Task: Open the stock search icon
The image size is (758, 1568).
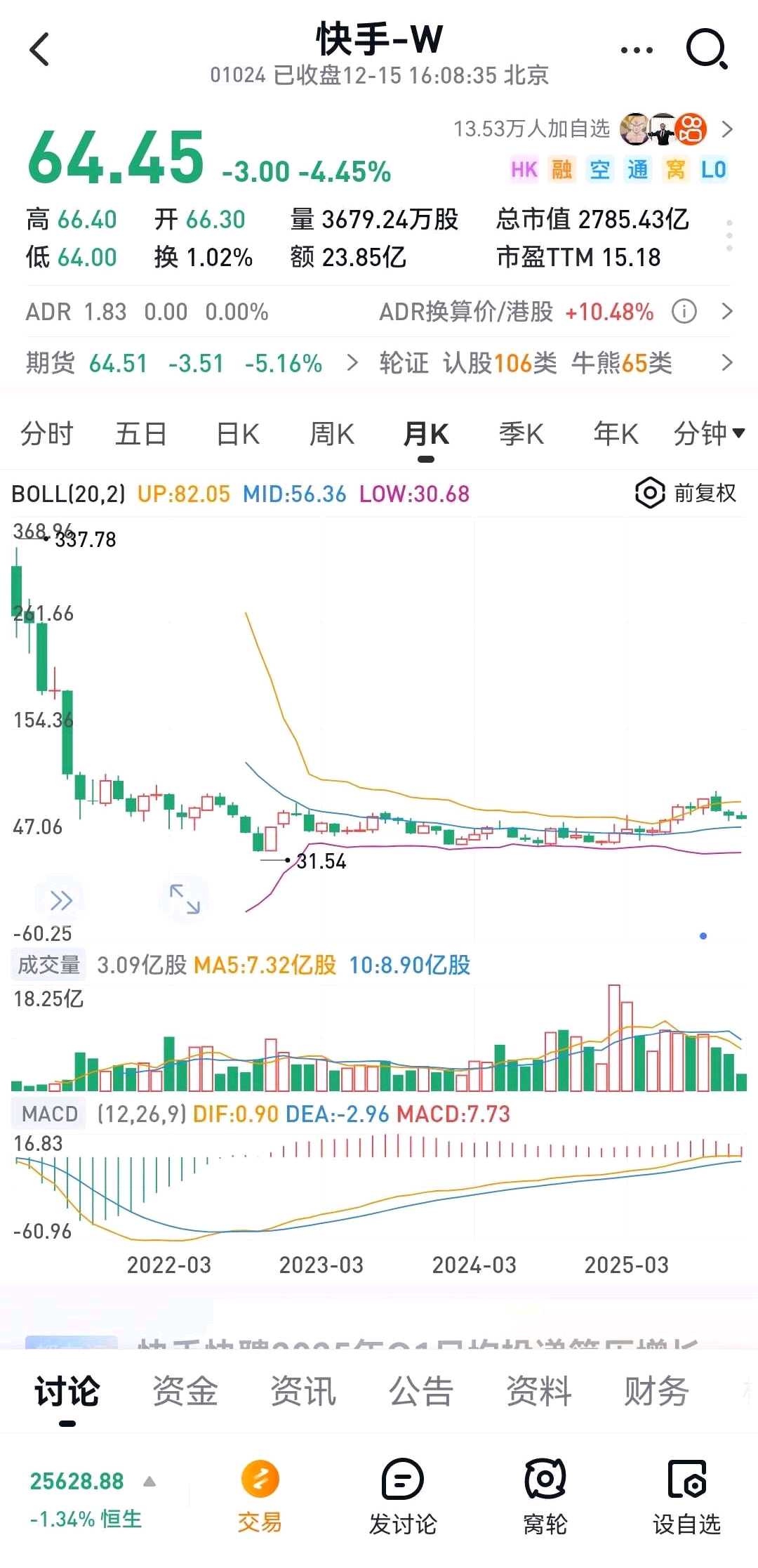Action: pyautogui.click(x=706, y=50)
